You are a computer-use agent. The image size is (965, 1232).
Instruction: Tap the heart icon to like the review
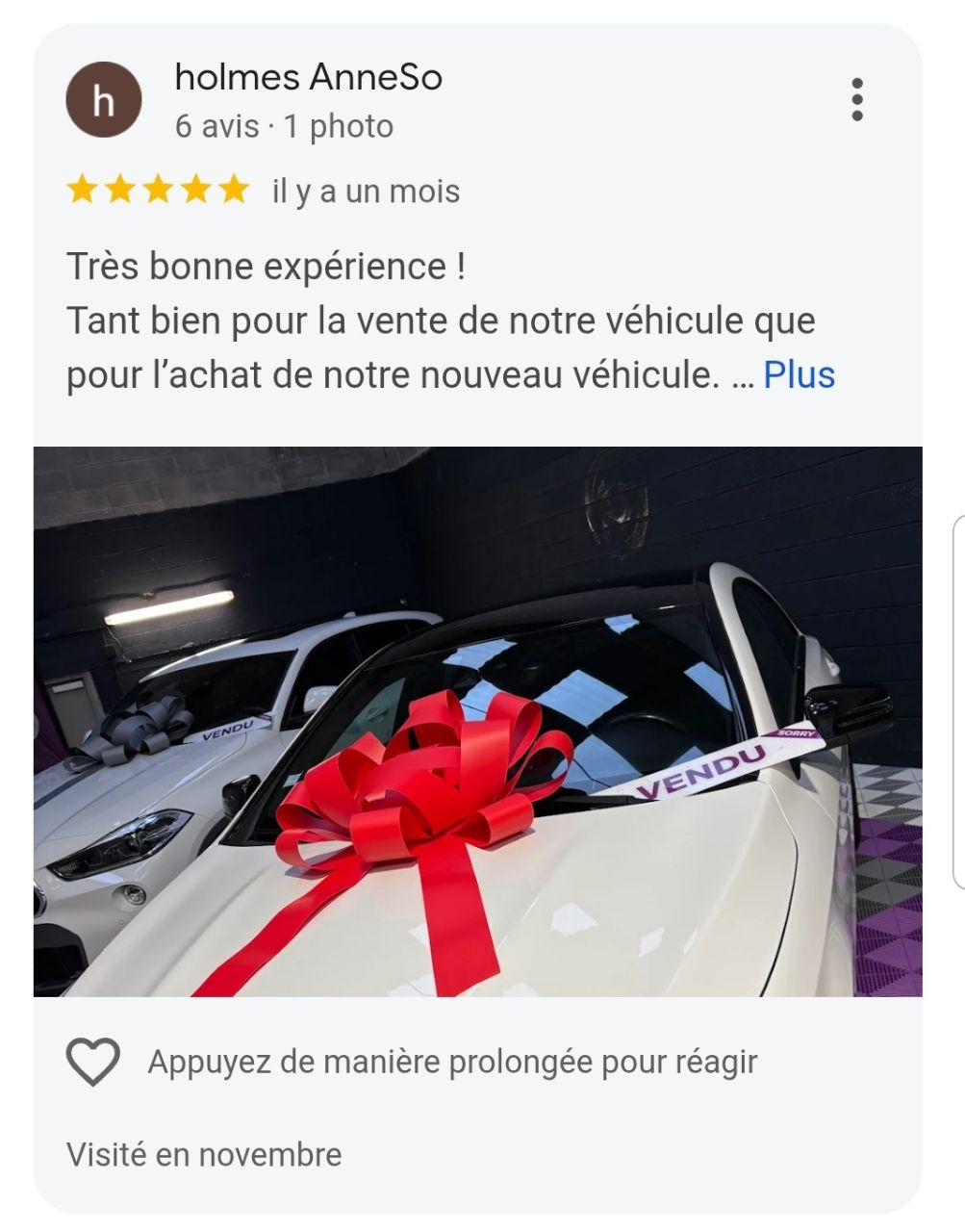(x=92, y=1063)
